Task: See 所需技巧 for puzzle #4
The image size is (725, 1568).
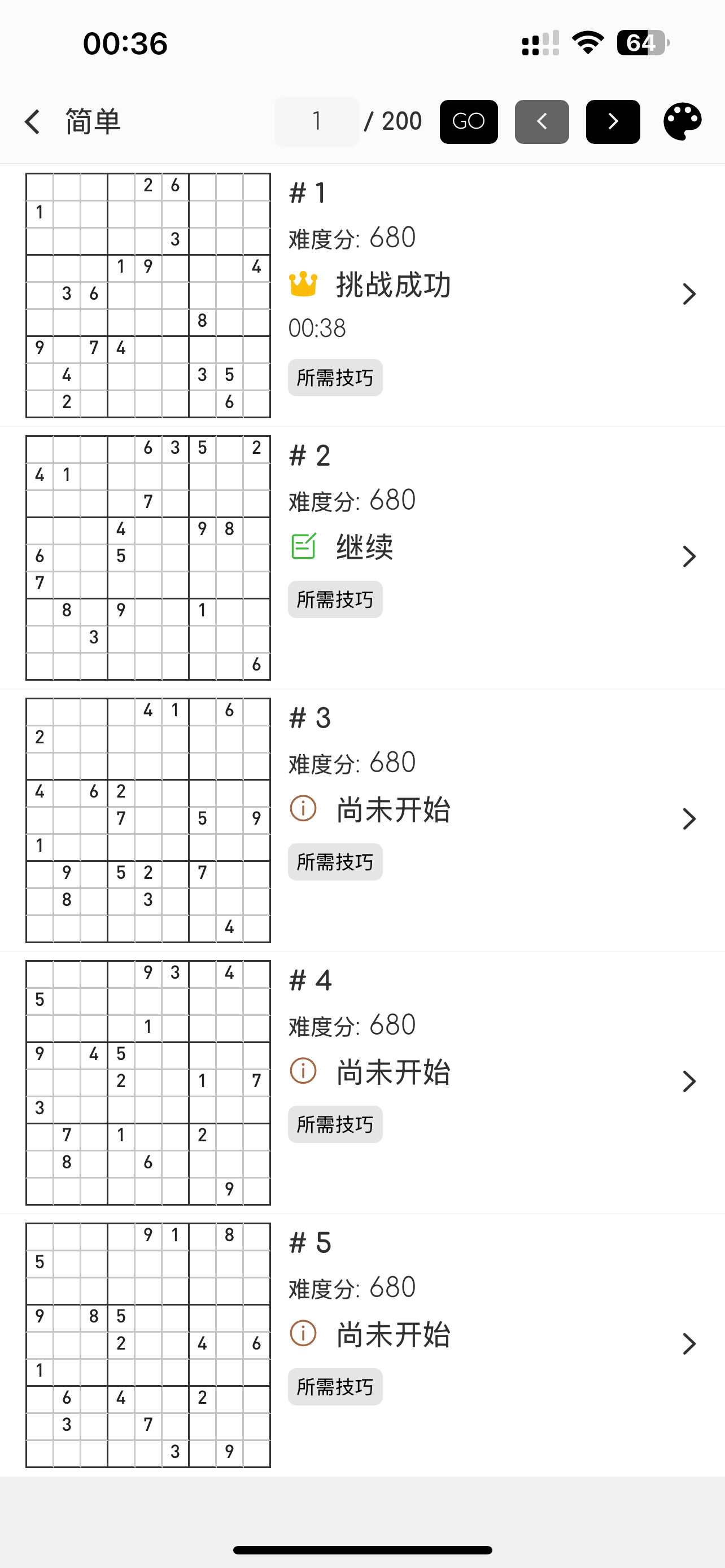Action: (x=335, y=1124)
